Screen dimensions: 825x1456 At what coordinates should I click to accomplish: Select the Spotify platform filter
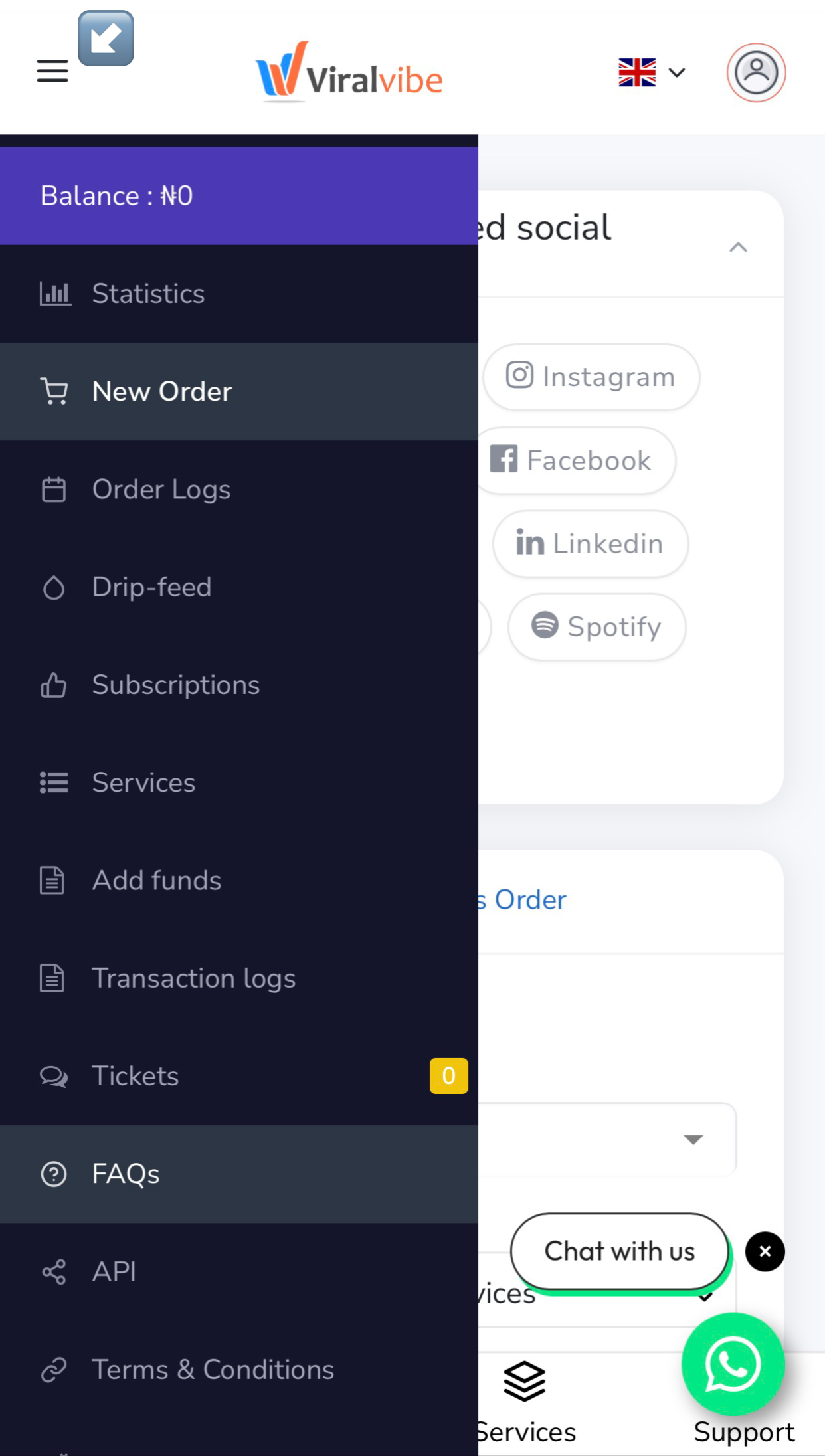596,626
